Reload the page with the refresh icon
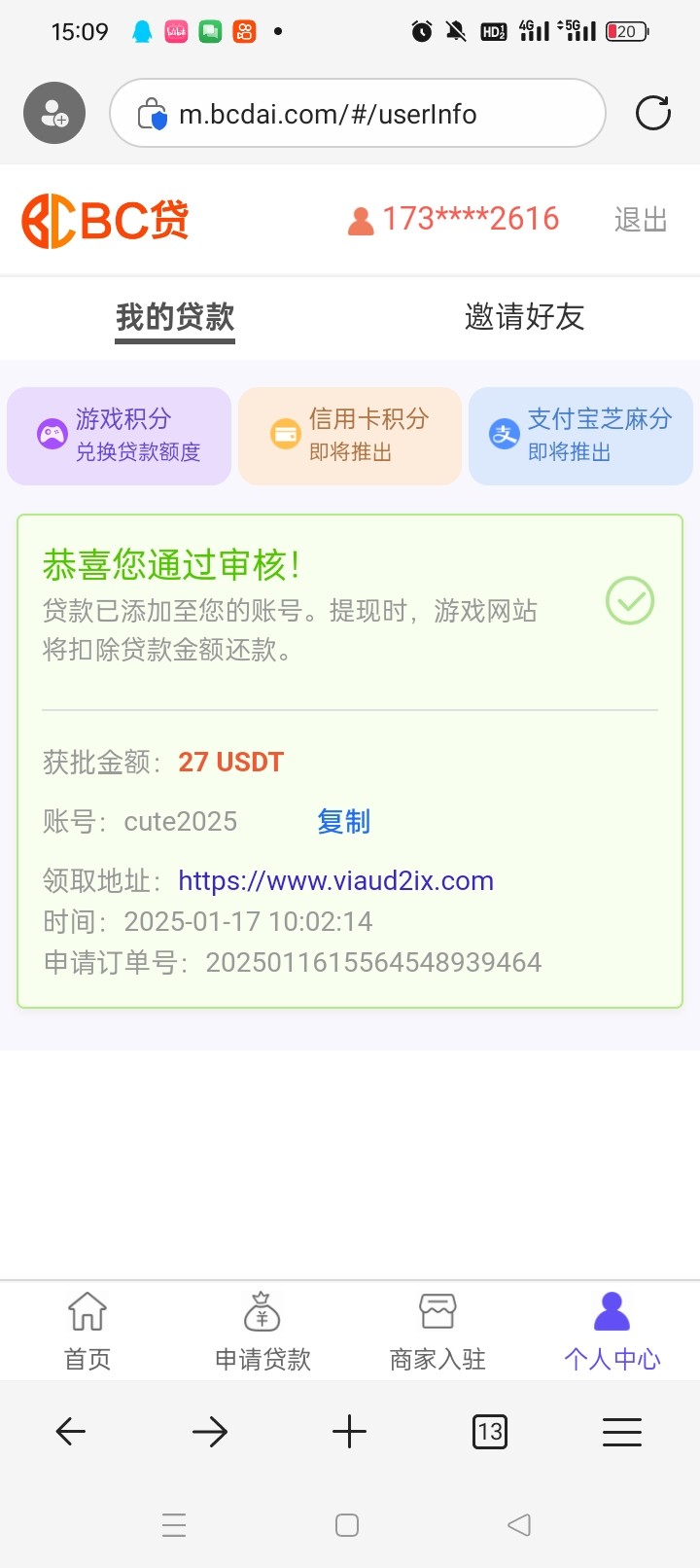The image size is (700, 1568). 653,114
